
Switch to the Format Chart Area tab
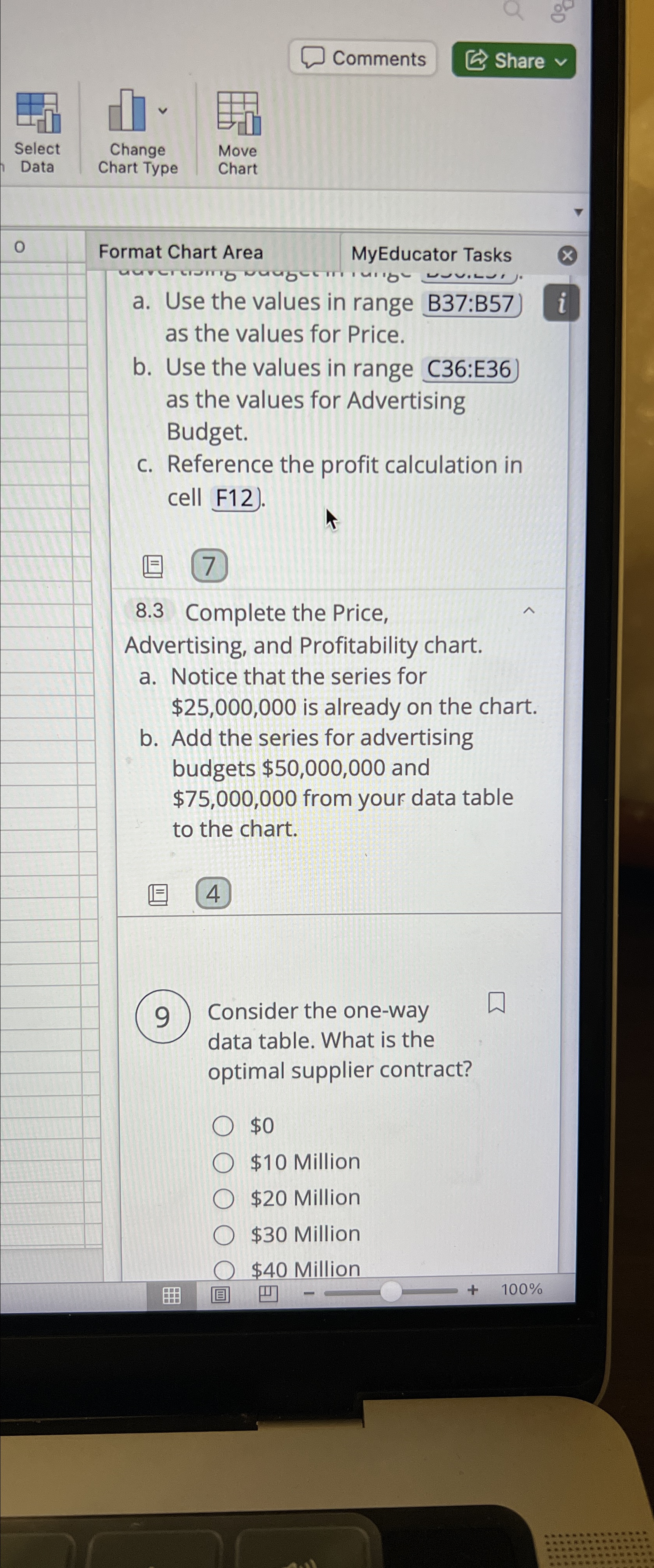click(x=181, y=252)
